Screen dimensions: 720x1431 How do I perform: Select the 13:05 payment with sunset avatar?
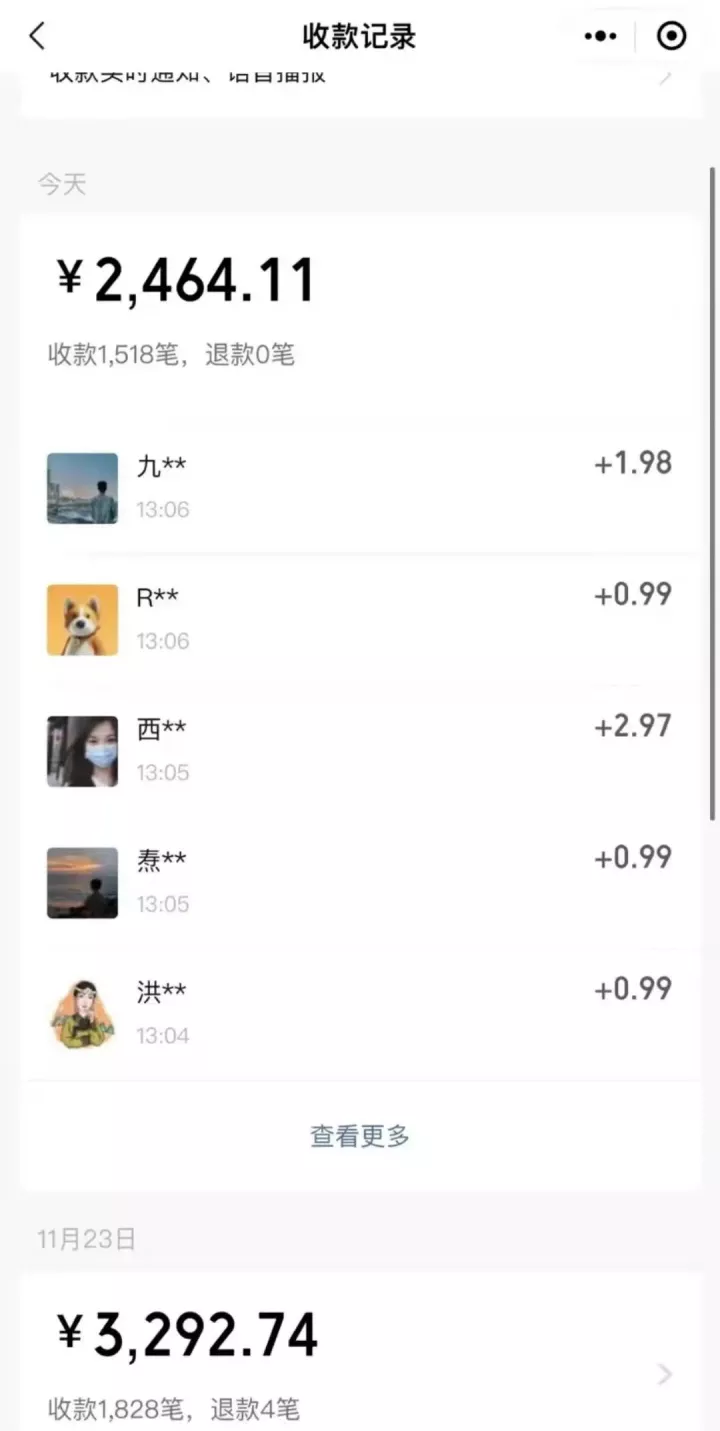pos(360,881)
